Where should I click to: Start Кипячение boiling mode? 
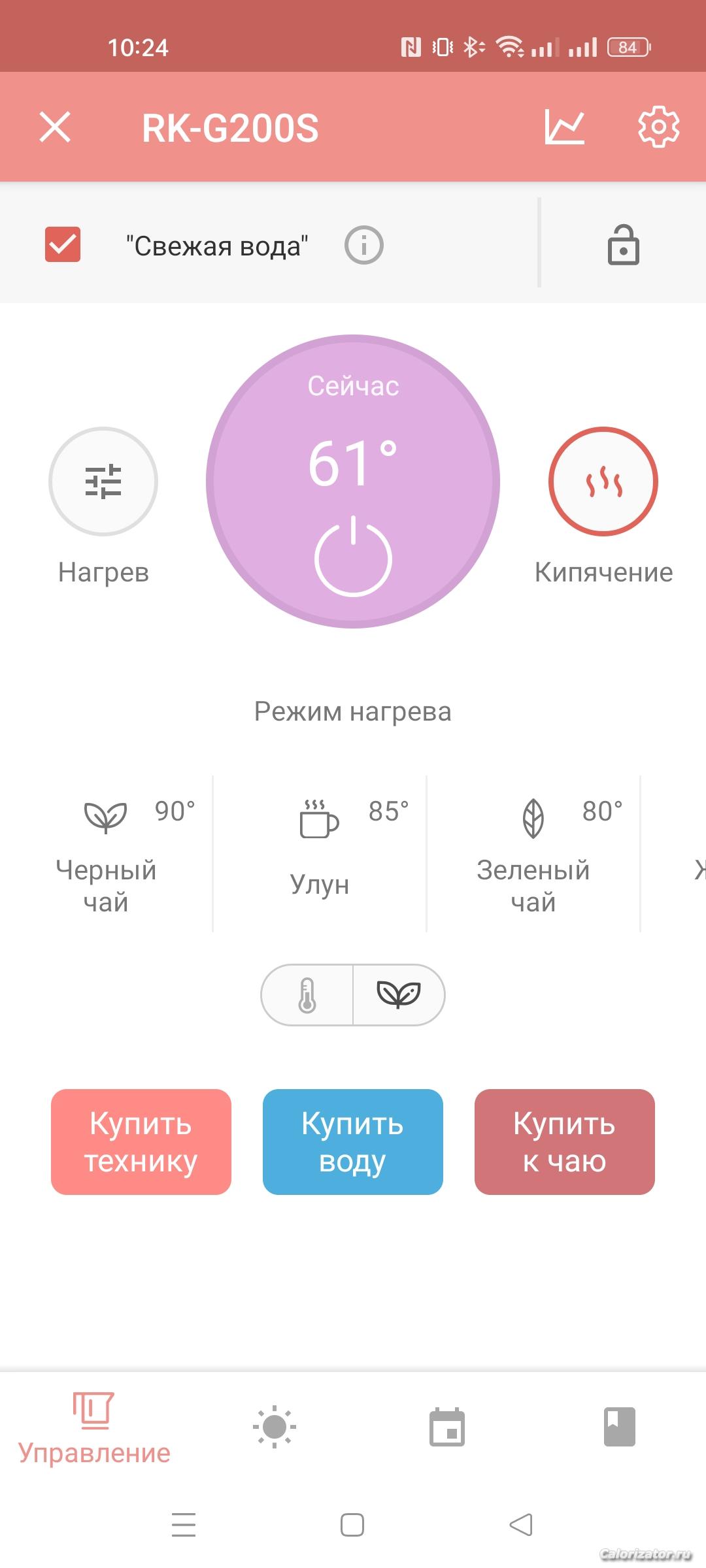coord(603,482)
